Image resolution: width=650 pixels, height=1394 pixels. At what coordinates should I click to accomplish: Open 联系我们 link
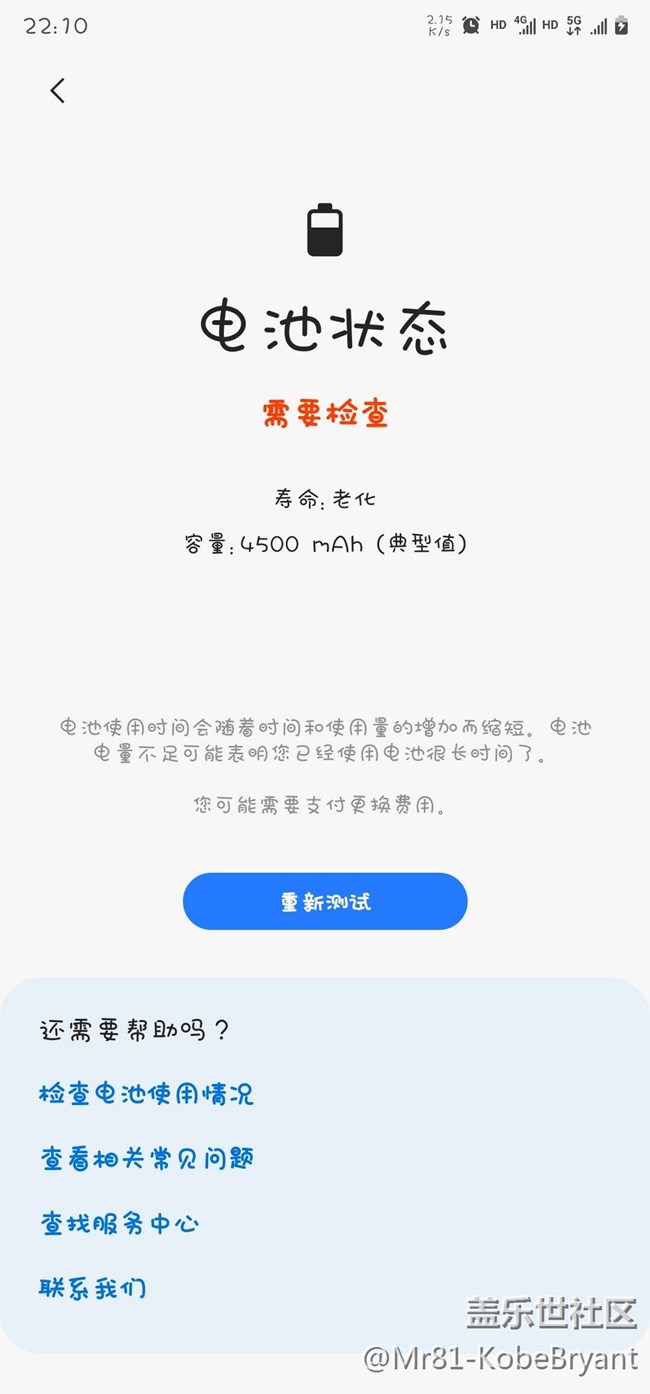(93, 1288)
